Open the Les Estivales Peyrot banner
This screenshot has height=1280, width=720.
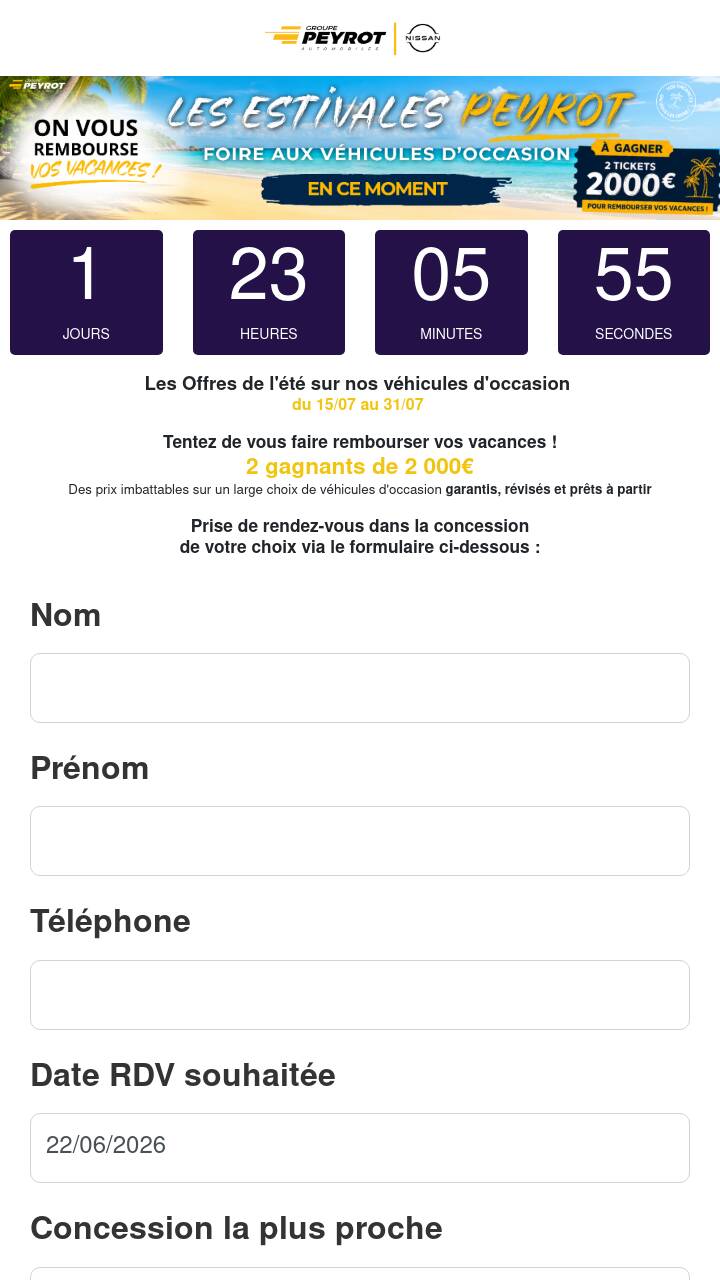(x=360, y=148)
